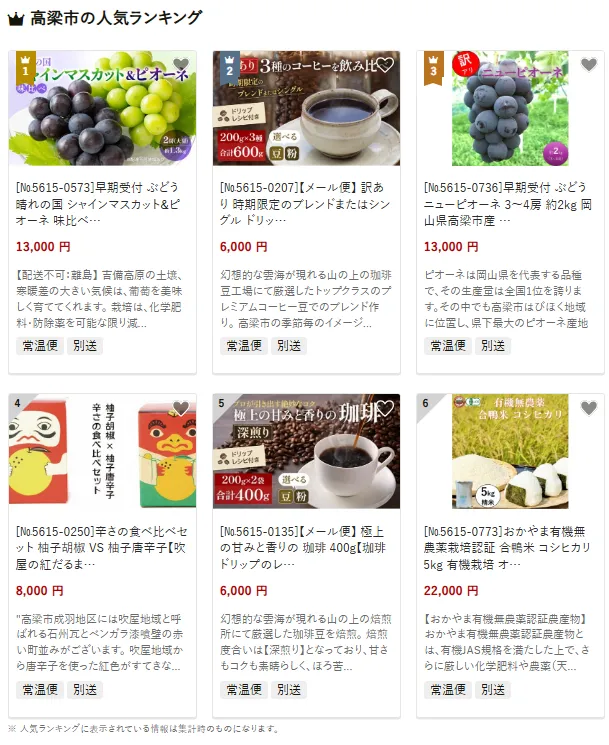The image size is (609, 745).
Task: Favorite the rank 2 coffee 600g item
Action: pos(385,65)
